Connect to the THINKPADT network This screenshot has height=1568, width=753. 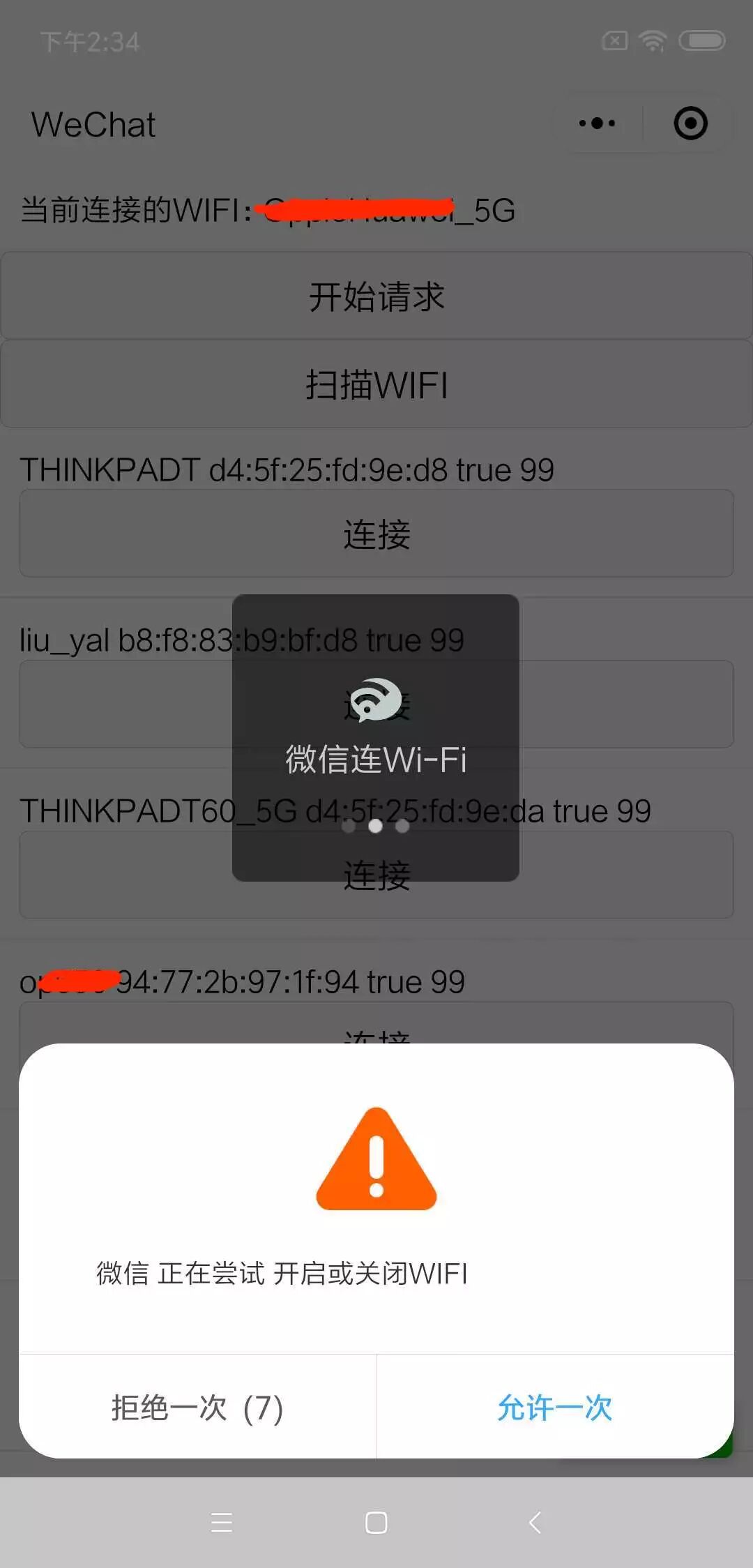(376, 534)
